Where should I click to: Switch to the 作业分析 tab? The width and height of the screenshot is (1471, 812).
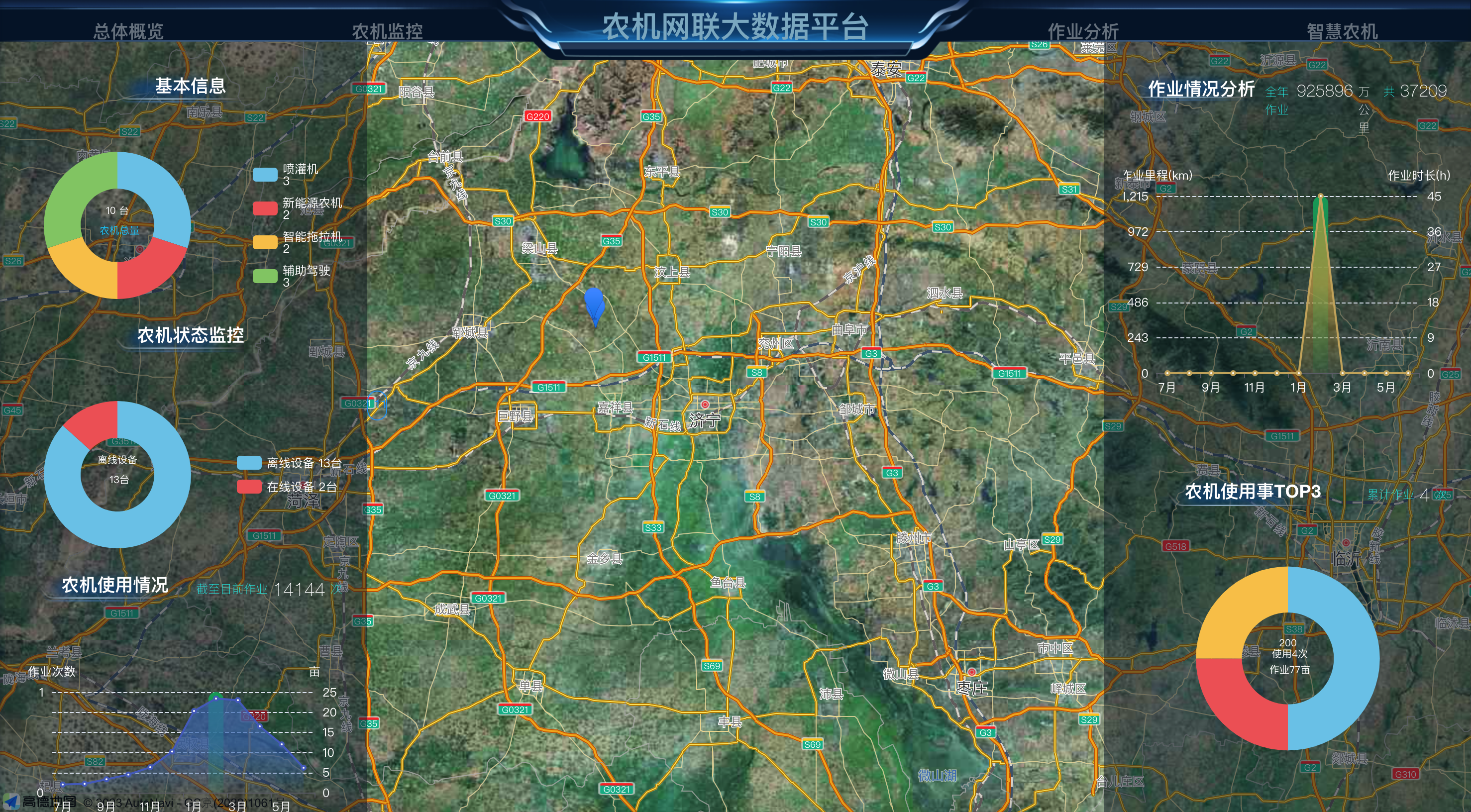click(1083, 31)
